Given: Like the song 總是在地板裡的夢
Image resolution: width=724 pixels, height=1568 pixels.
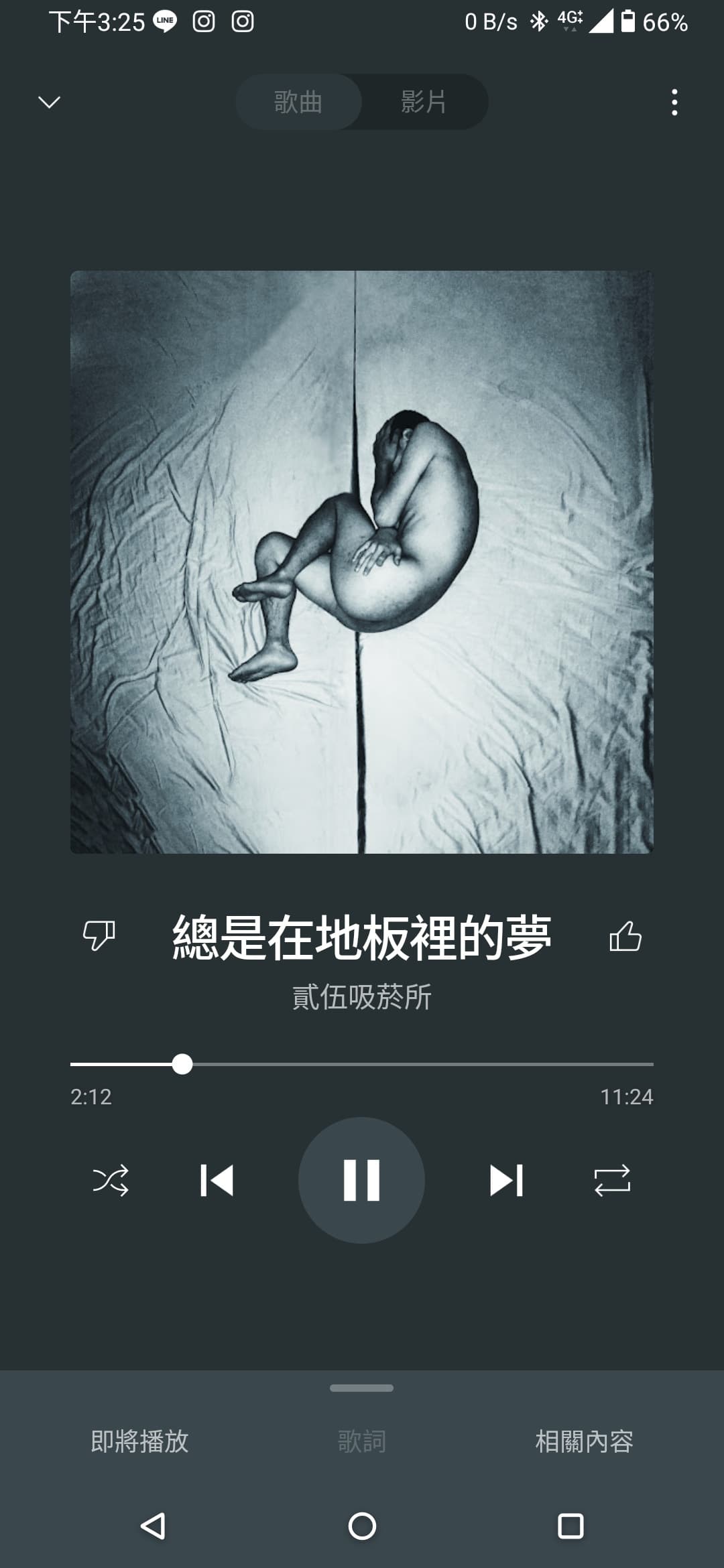Looking at the screenshot, I should coord(625,935).
